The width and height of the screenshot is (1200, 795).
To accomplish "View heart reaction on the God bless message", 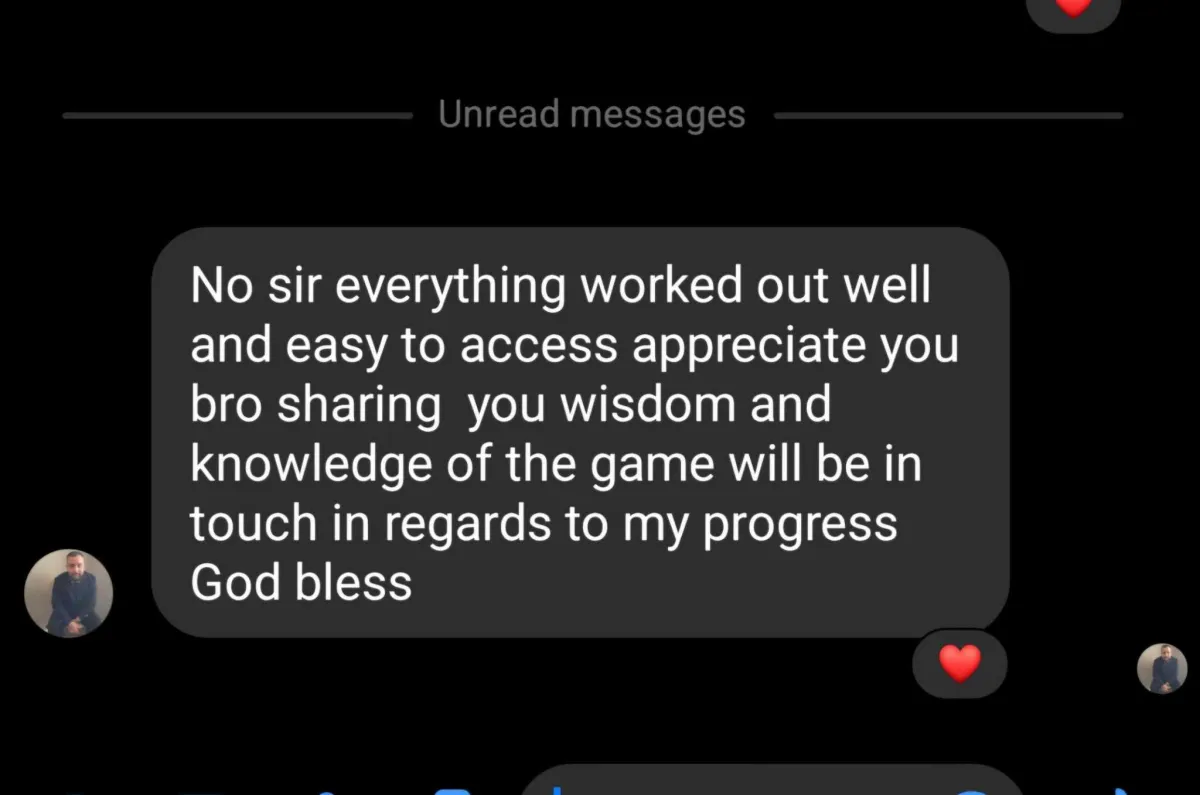I will [960, 663].
